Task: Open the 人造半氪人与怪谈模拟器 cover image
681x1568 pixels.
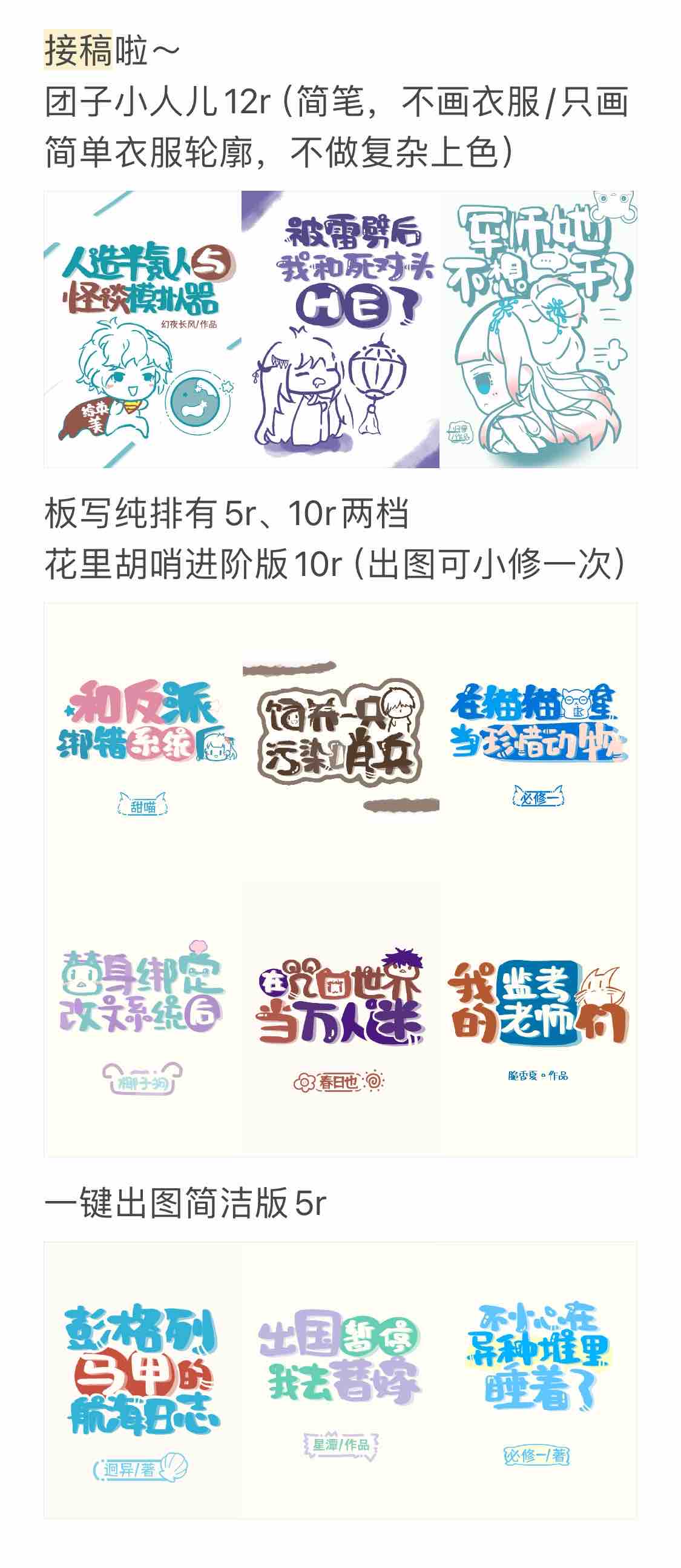Action: (142, 329)
